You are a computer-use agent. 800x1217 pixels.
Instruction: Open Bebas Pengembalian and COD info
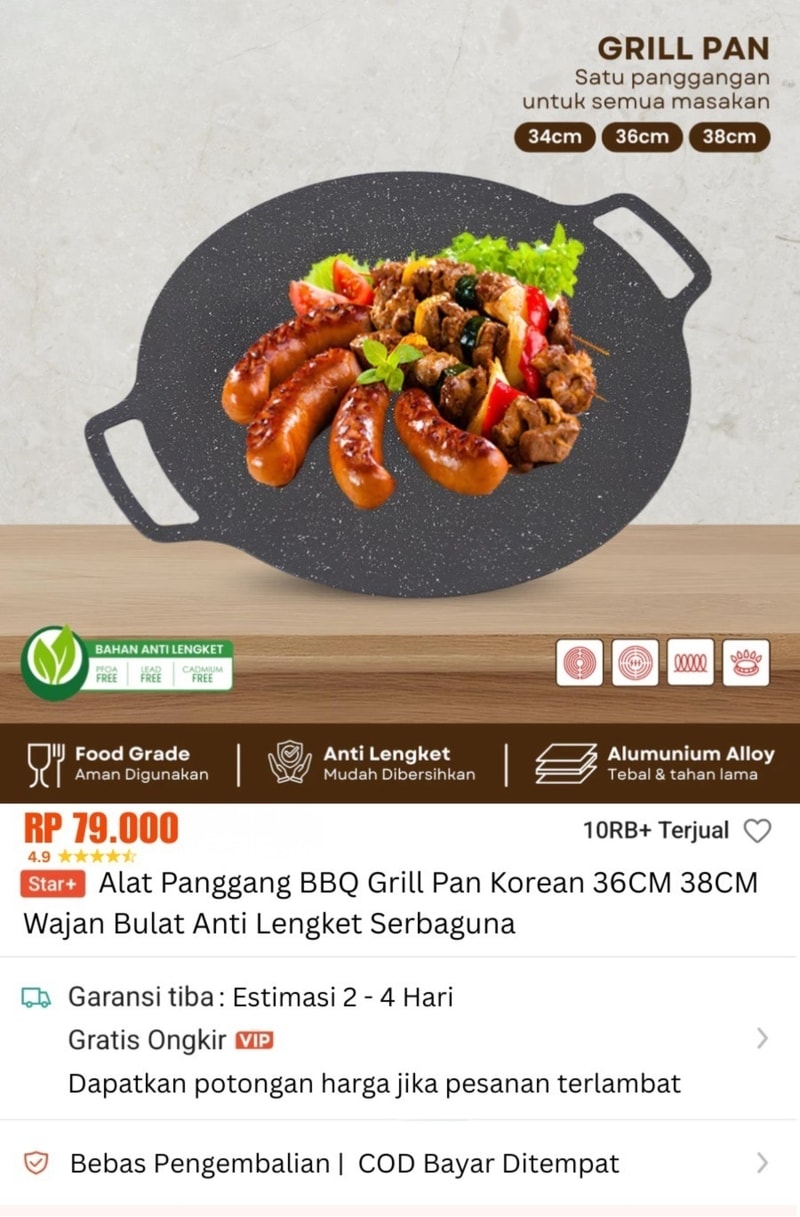point(400,1164)
